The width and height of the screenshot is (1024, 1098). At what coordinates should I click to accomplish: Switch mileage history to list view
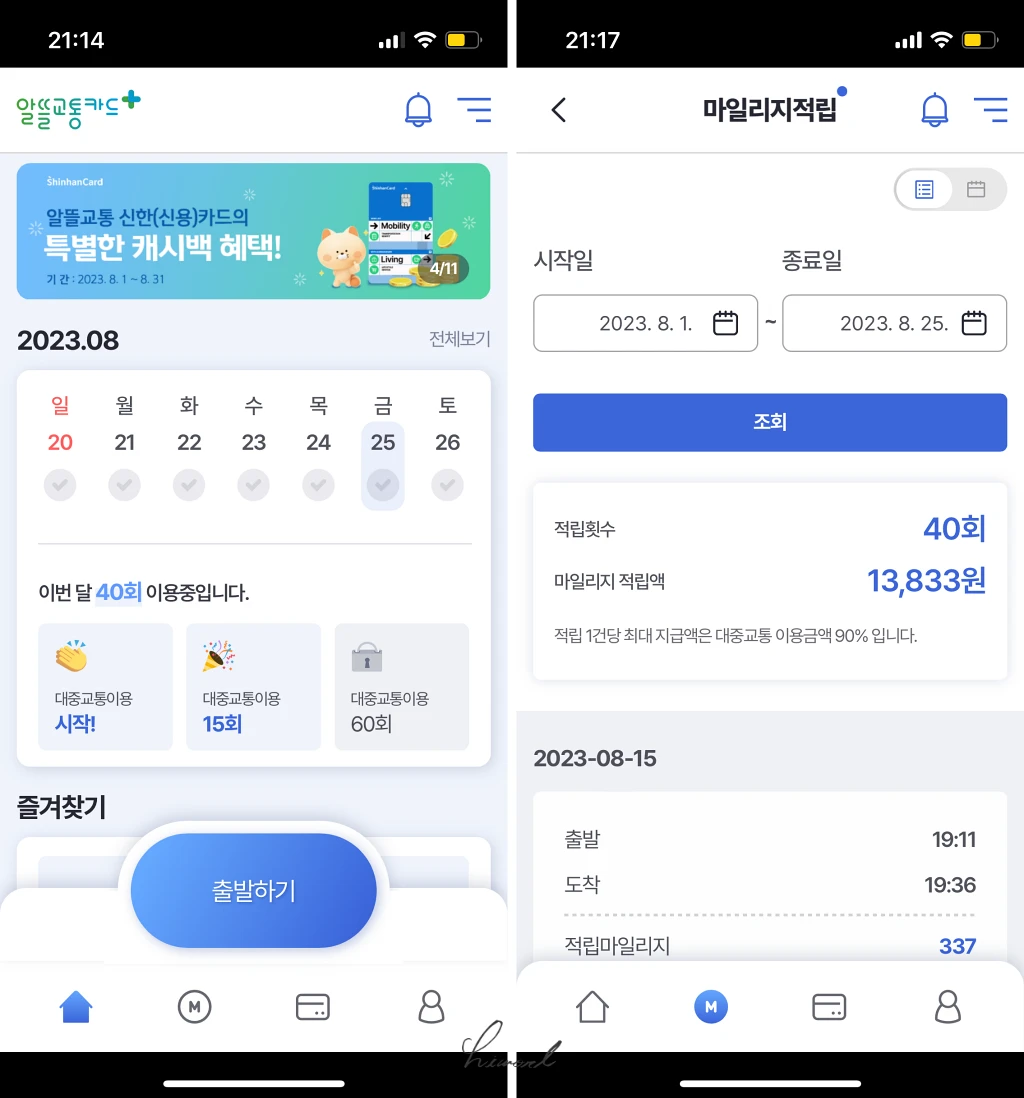[x=925, y=189]
